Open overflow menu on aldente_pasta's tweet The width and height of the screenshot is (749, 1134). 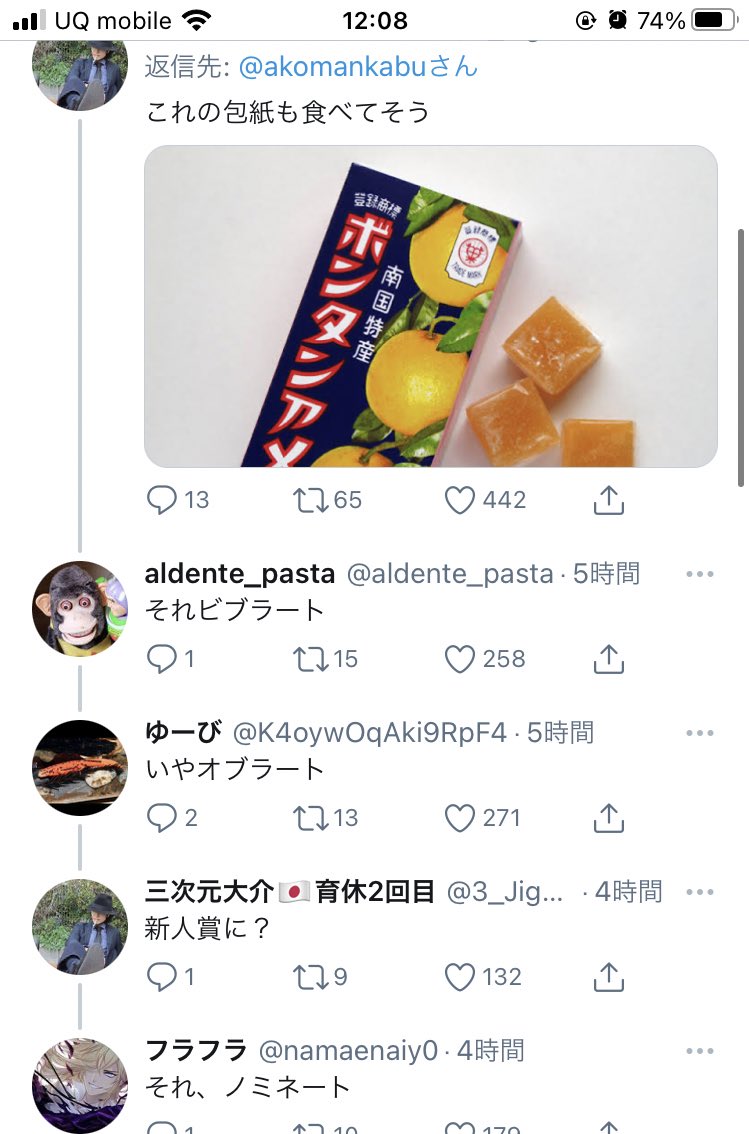click(x=700, y=574)
